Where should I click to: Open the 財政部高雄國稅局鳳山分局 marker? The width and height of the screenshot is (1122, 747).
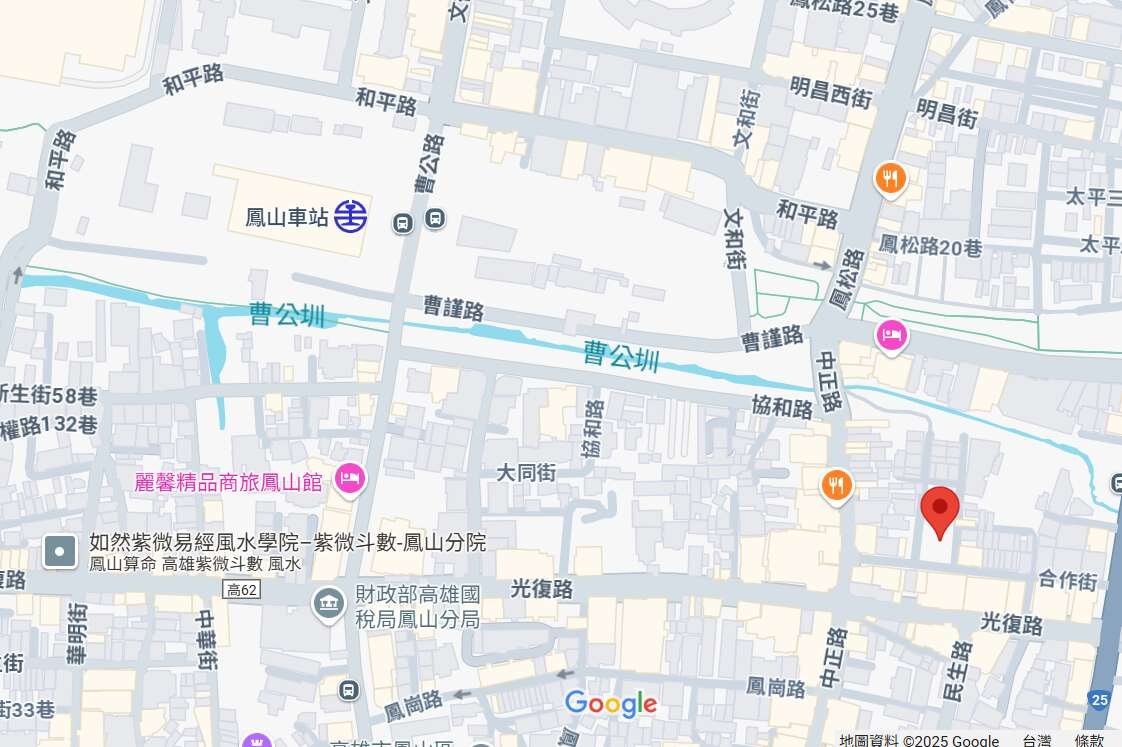329,603
